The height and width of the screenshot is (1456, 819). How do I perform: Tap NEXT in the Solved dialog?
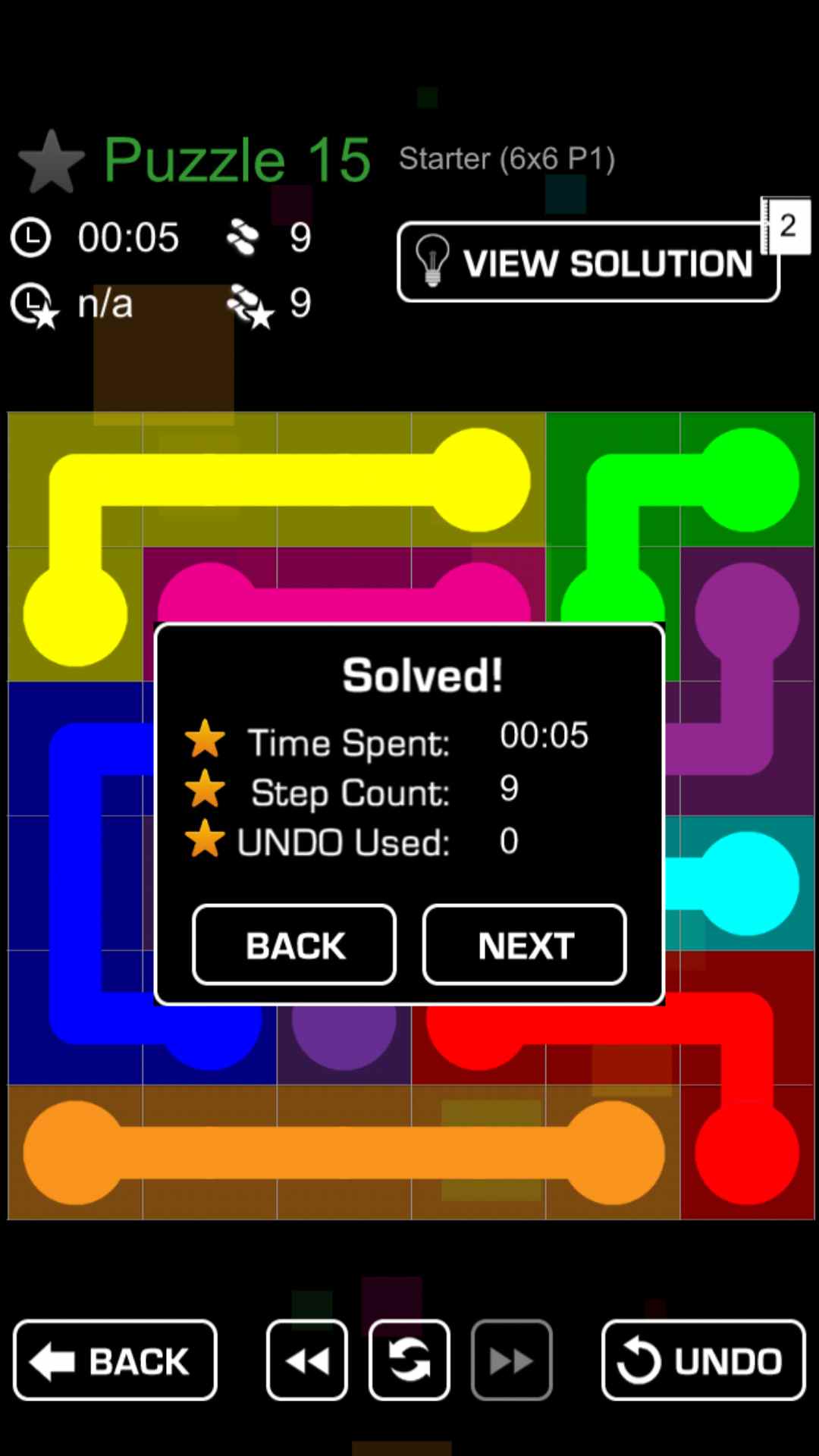pos(524,945)
